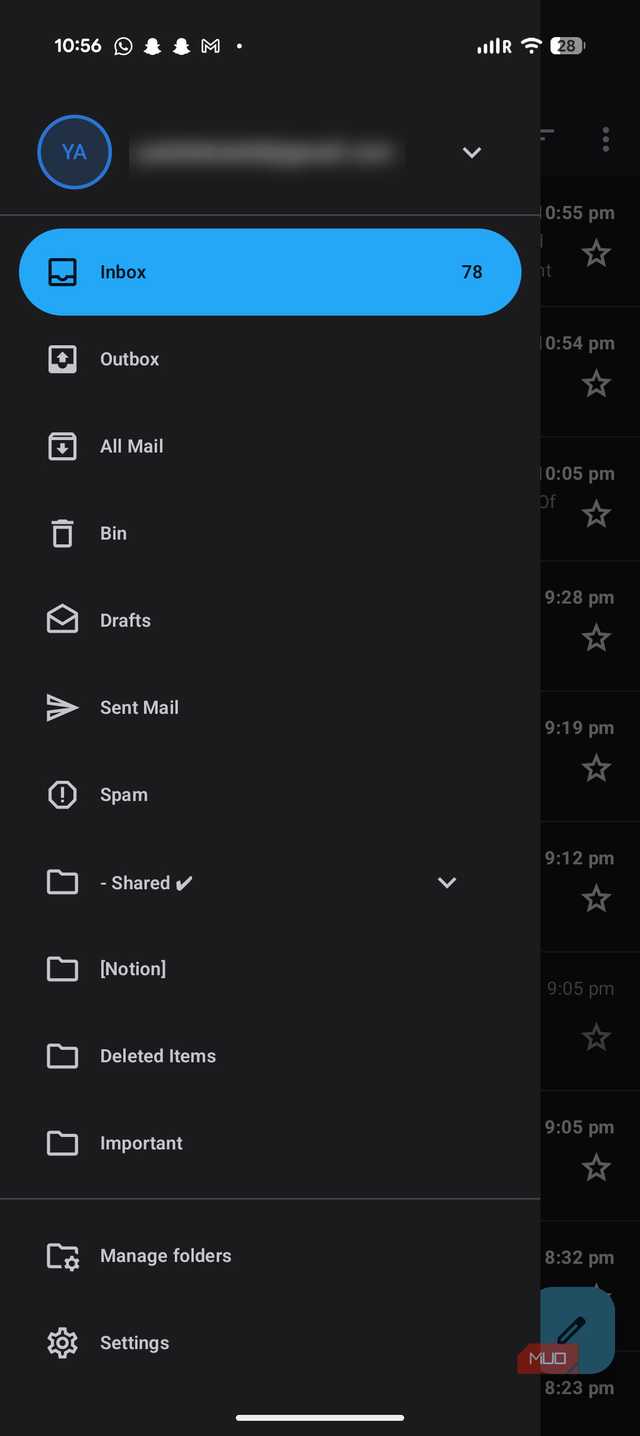
Task: Open the three-dot overflow menu
Action: (x=606, y=139)
